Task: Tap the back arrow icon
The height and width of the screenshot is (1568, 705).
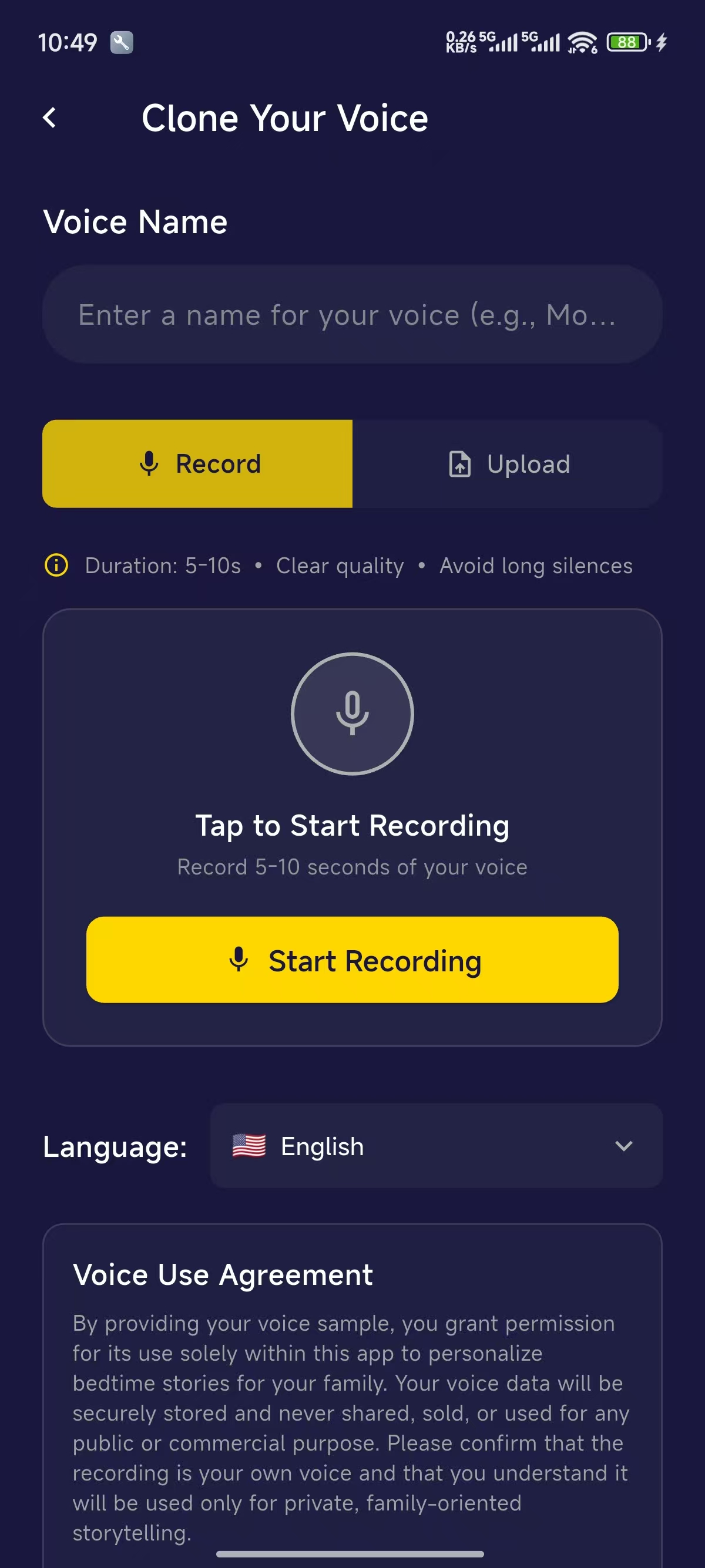Action: pos(51,117)
